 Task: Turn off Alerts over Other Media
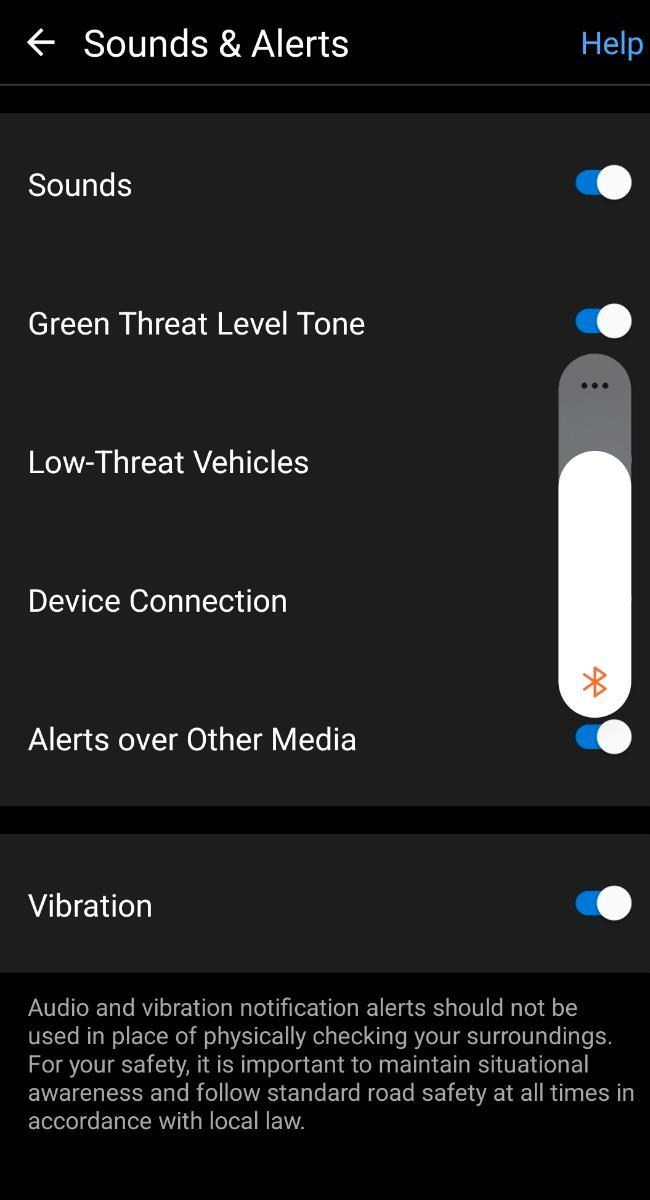click(603, 738)
